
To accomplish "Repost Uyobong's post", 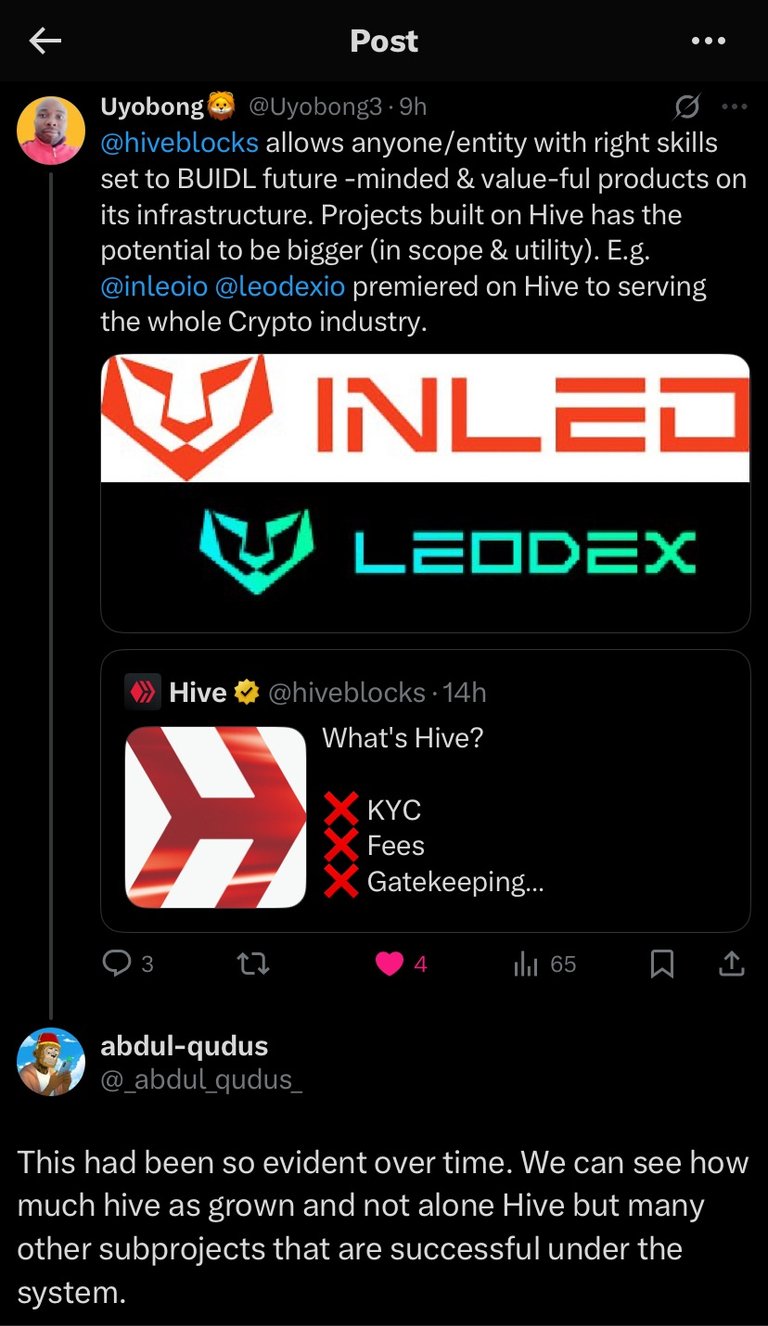I will [252, 964].
